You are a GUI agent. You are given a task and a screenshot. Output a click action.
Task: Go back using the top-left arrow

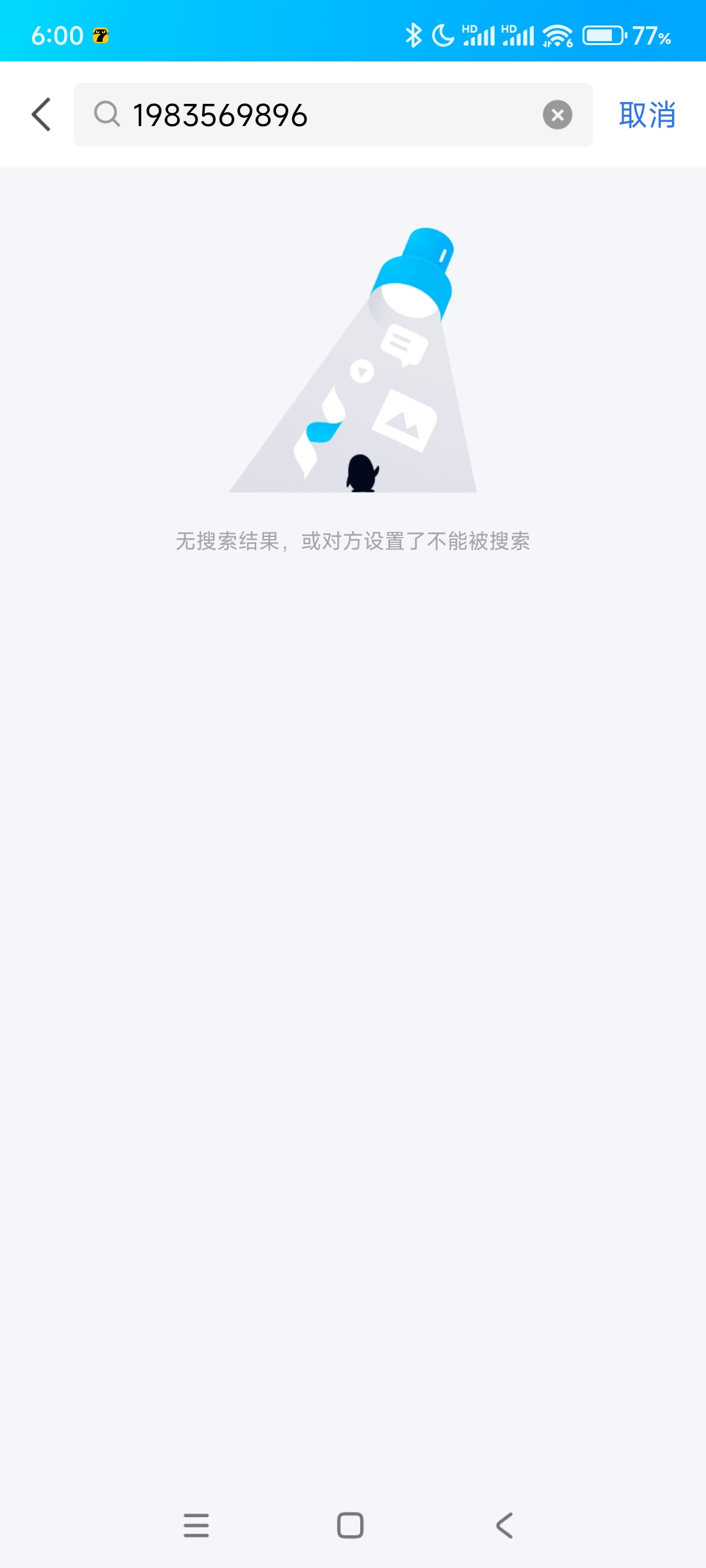[x=42, y=115]
